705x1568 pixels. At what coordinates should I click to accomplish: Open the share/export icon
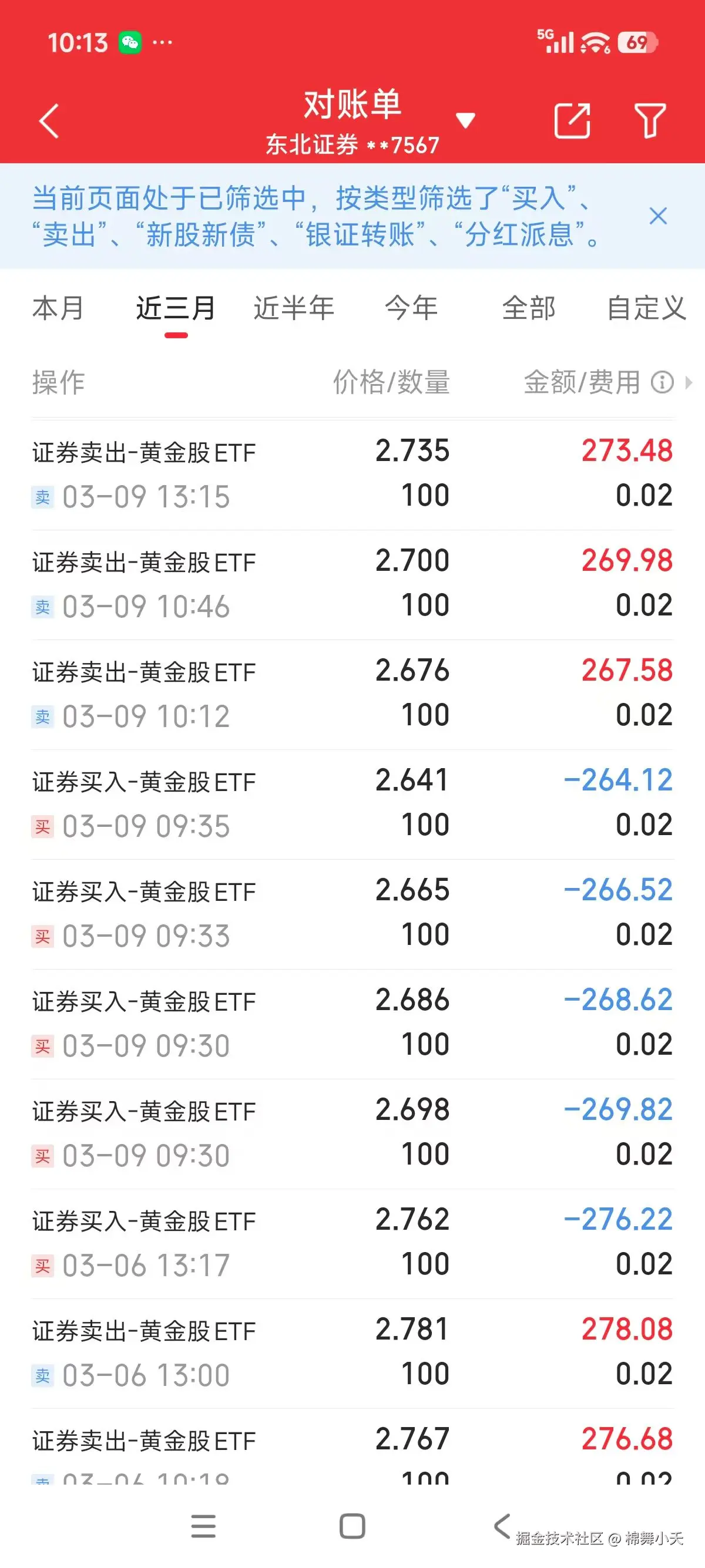572,121
